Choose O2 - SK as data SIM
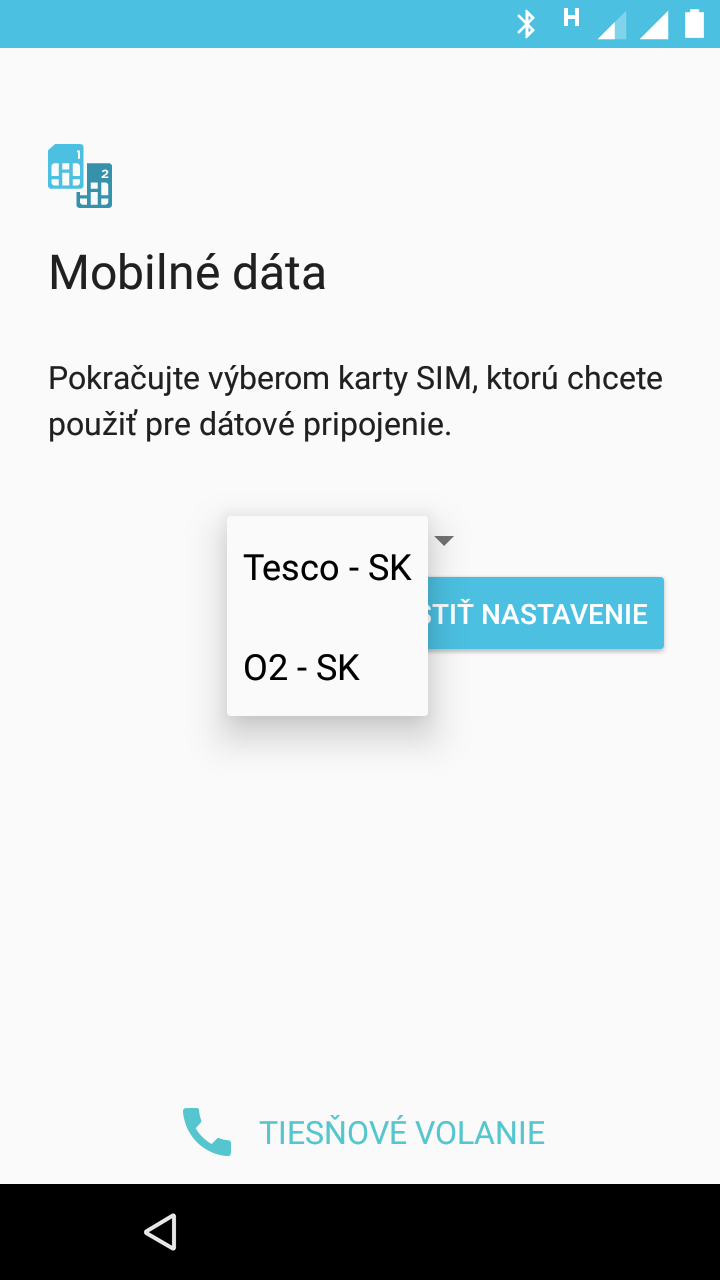Image resolution: width=720 pixels, height=1280 pixels. tap(327, 667)
